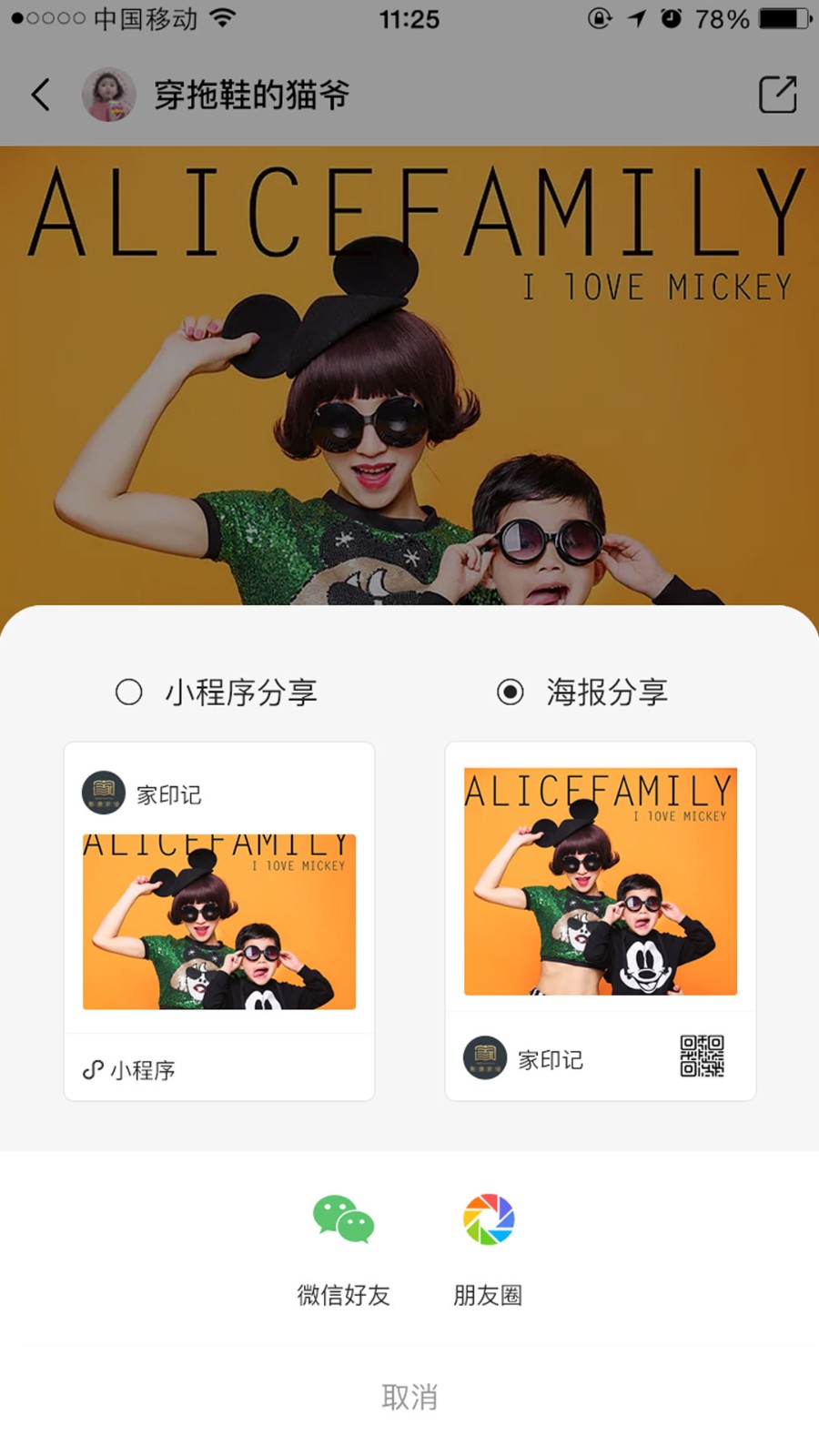Choose the mini program share card preview

pyautogui.click(x=219, y=921)
